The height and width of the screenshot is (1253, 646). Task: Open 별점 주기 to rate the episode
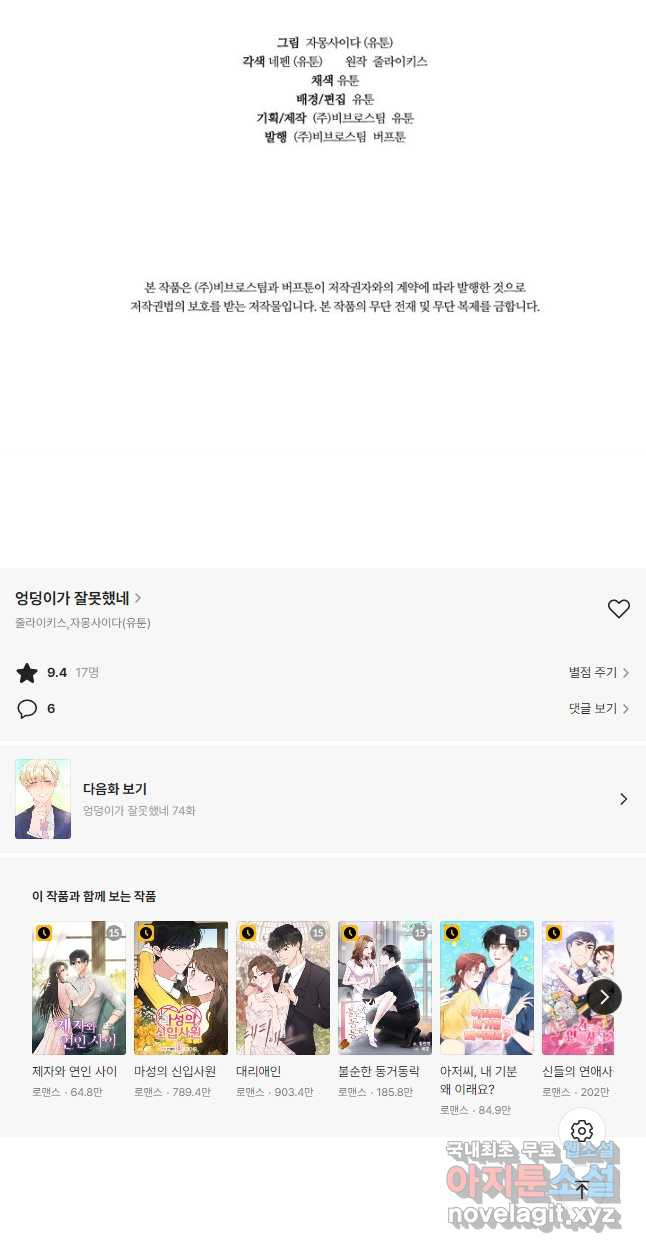(598, 673)
